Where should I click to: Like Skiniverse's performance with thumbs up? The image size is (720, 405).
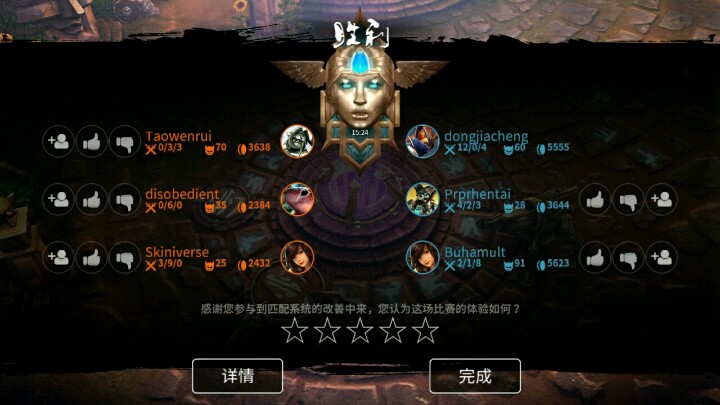pyautogui.click(x=91, y=257)
